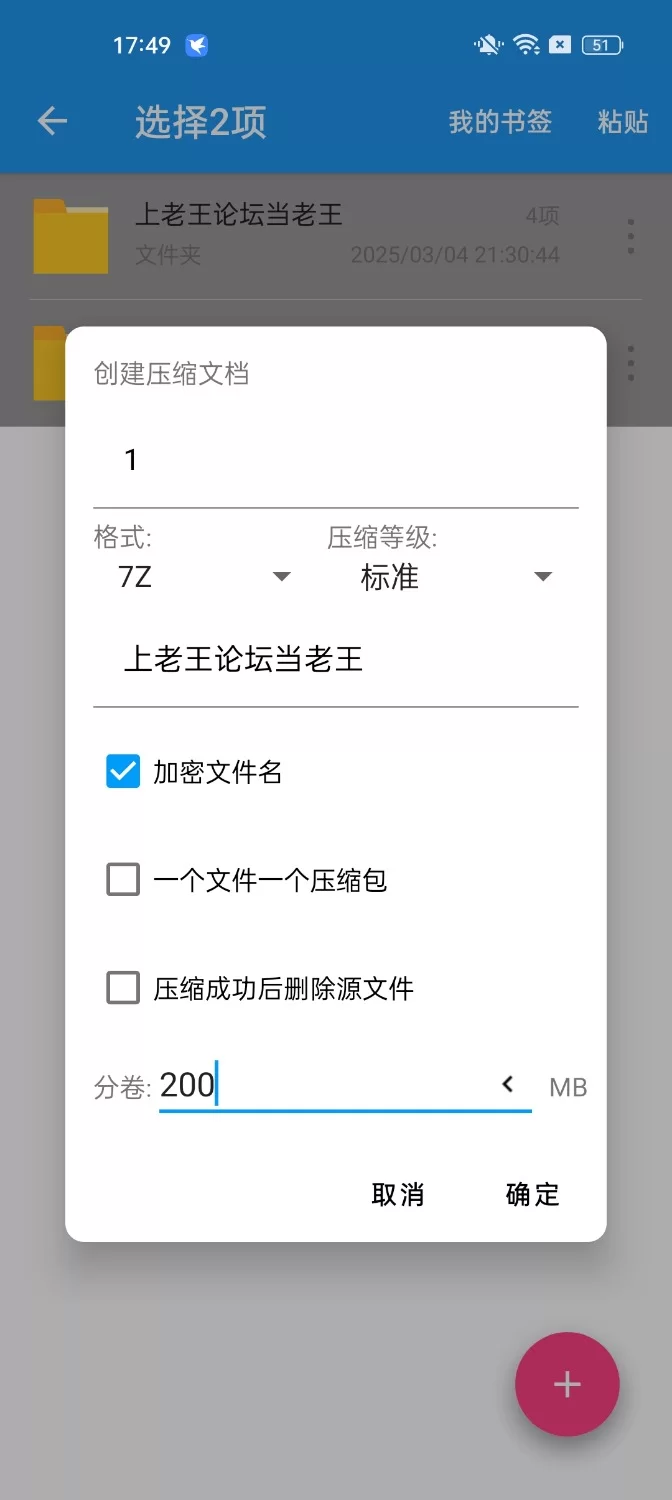Viewport: 672px width, 1500px height.
Task: Enable 一个文件一个压缩包 checkbox
Action: coord(123,880)
